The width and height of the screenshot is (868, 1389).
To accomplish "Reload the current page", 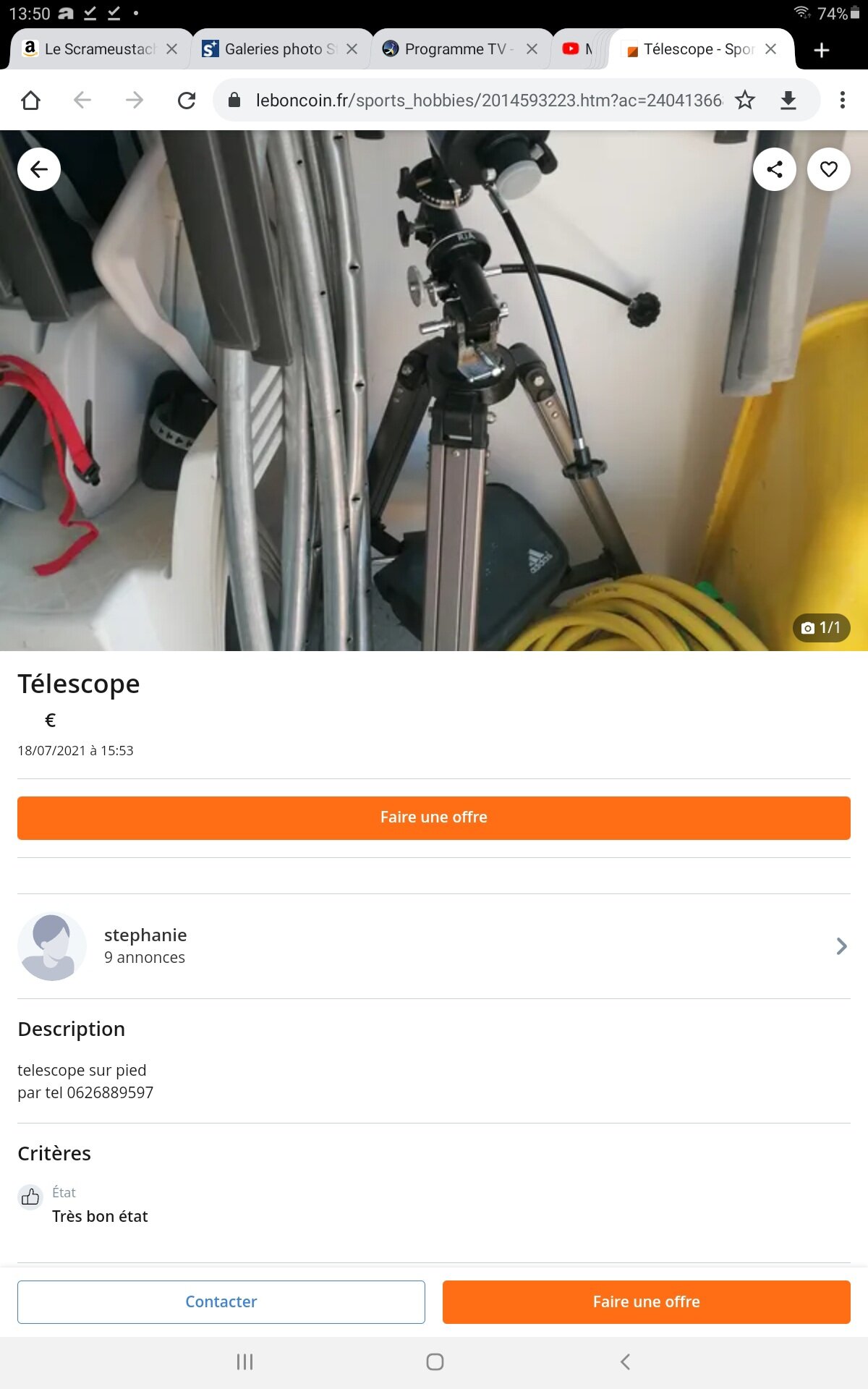I will [x=187, y=101].
